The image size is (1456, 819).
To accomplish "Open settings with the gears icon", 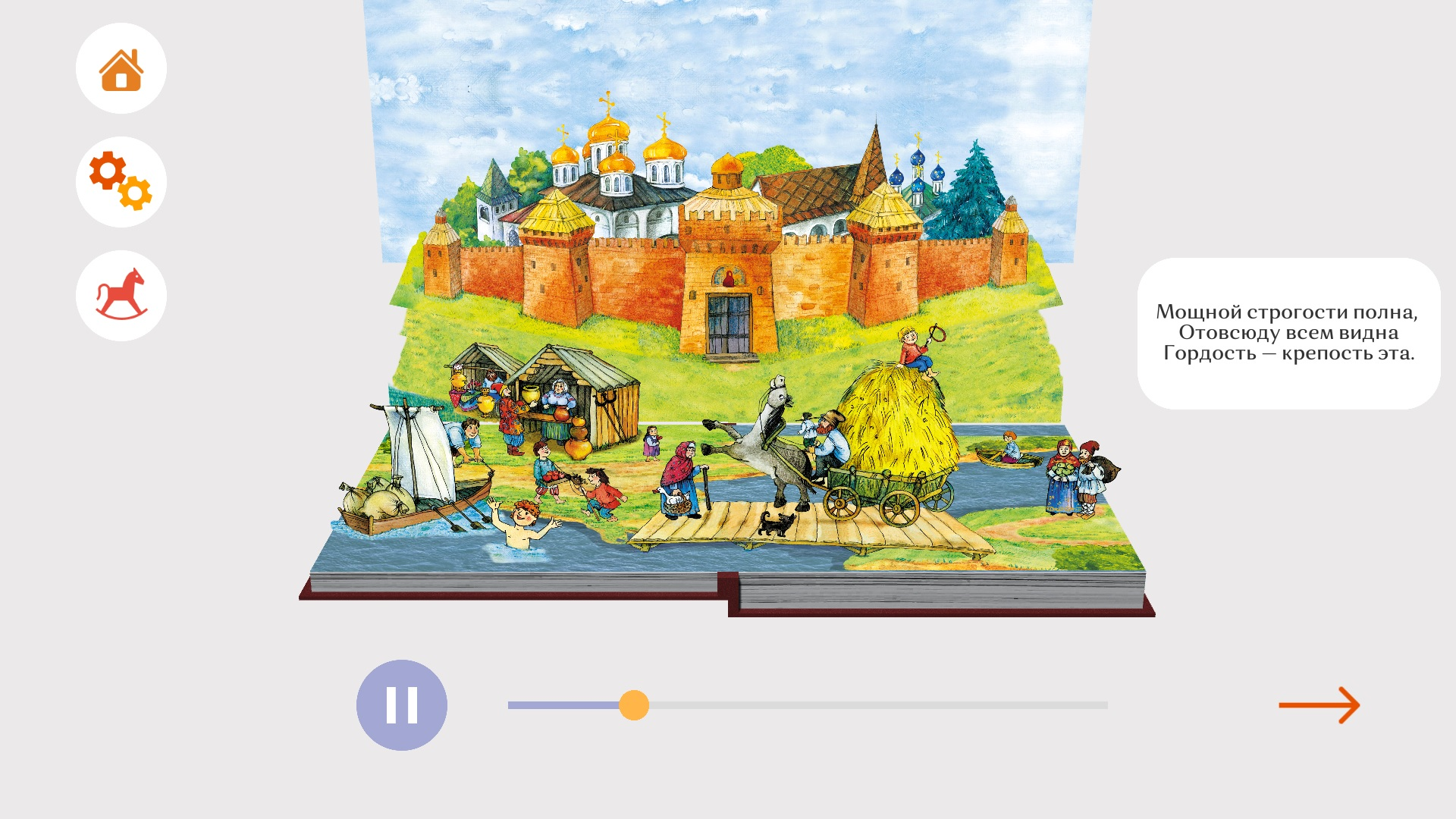I will tap(121, 182).
